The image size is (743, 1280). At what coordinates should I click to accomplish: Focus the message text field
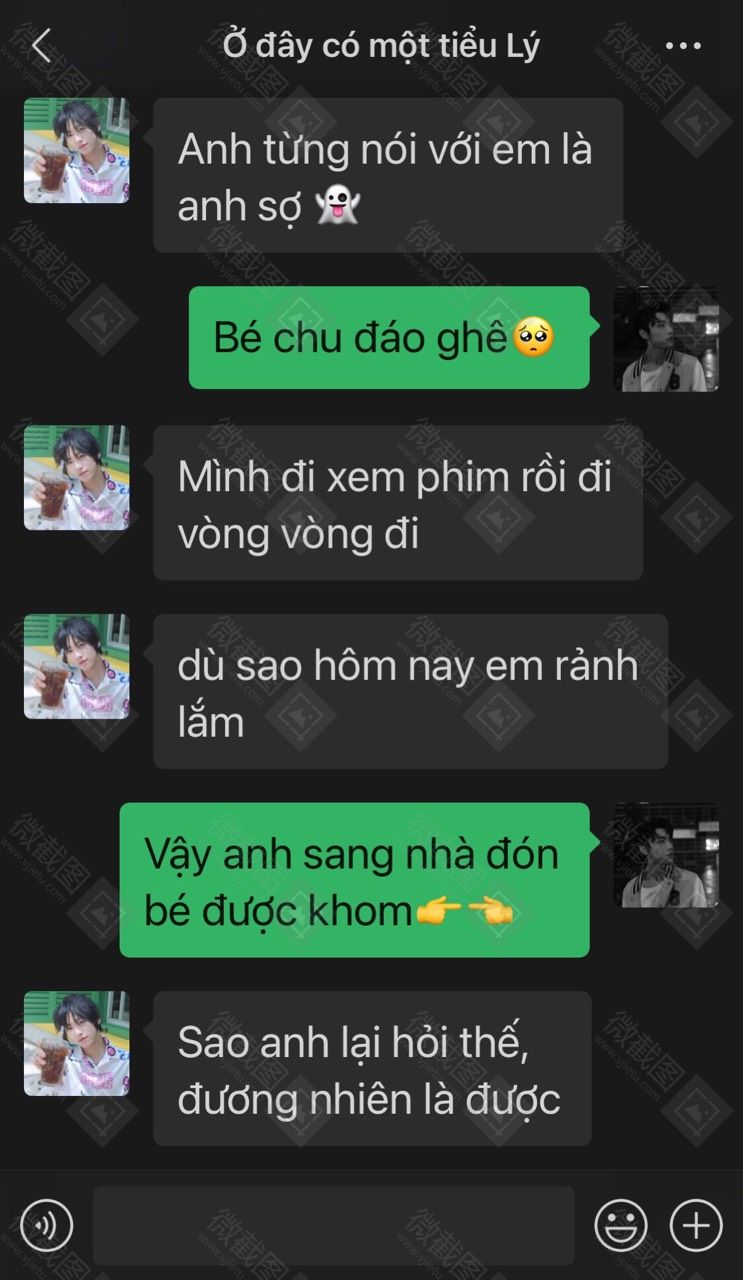333,1225
